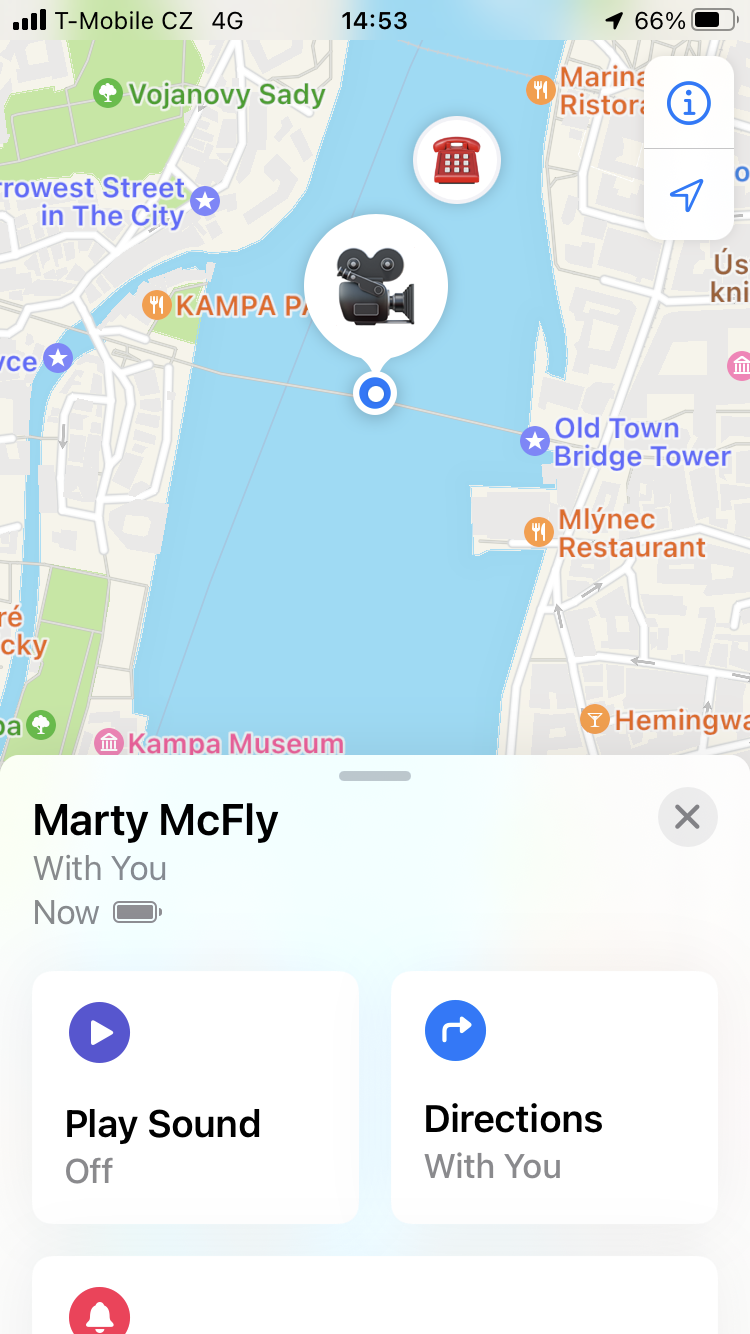
Task: Get Directions to Marty McFly
Action: (x=554, y=1097)
